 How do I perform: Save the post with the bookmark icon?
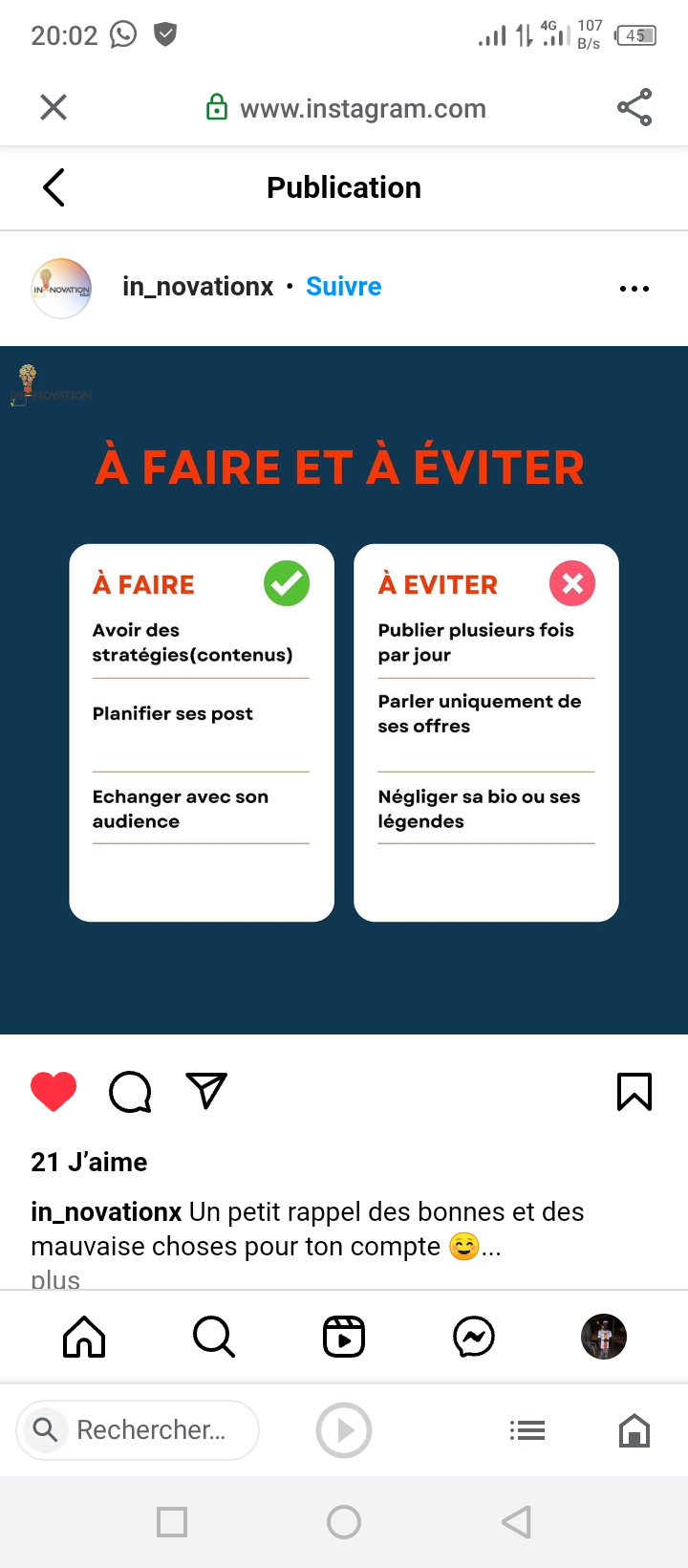[634, 1092]
